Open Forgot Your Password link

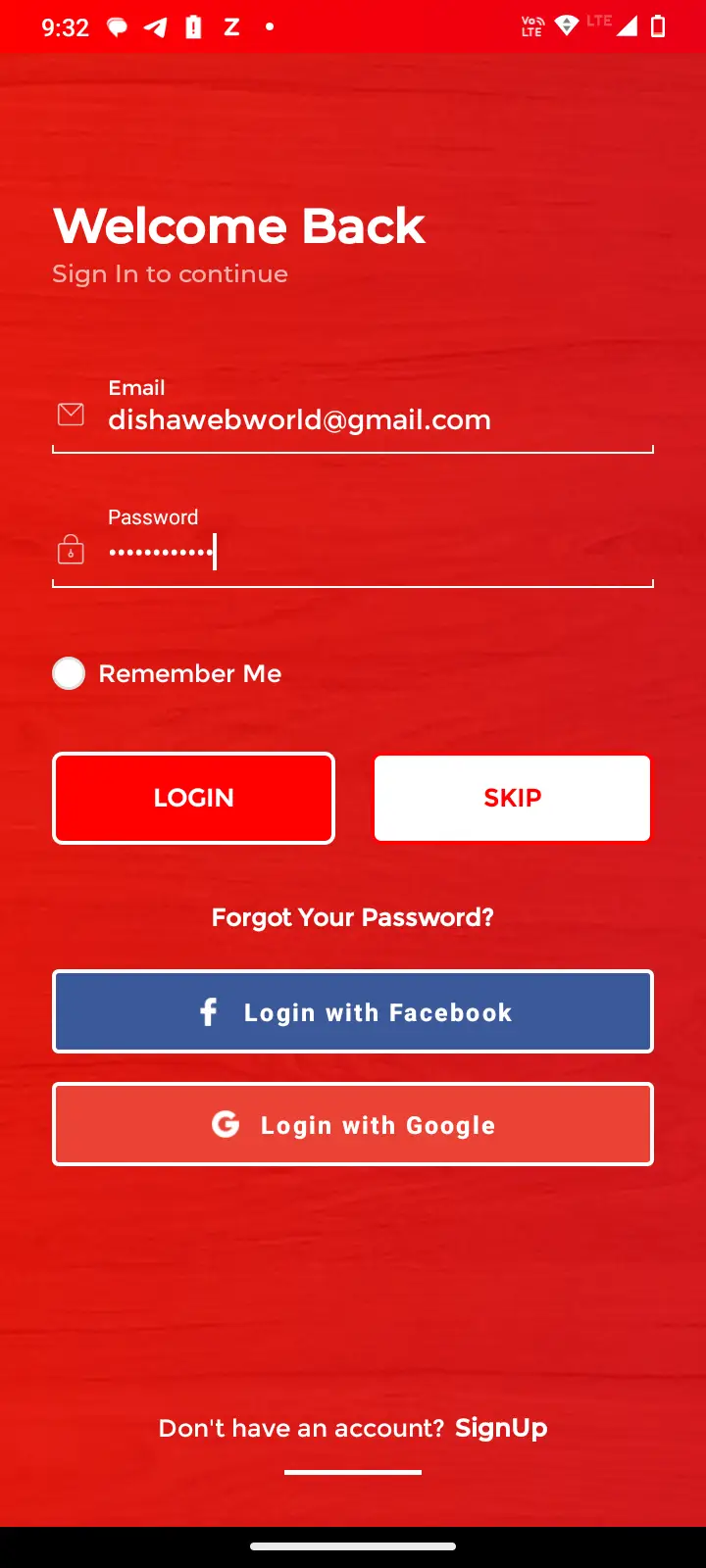353,917
